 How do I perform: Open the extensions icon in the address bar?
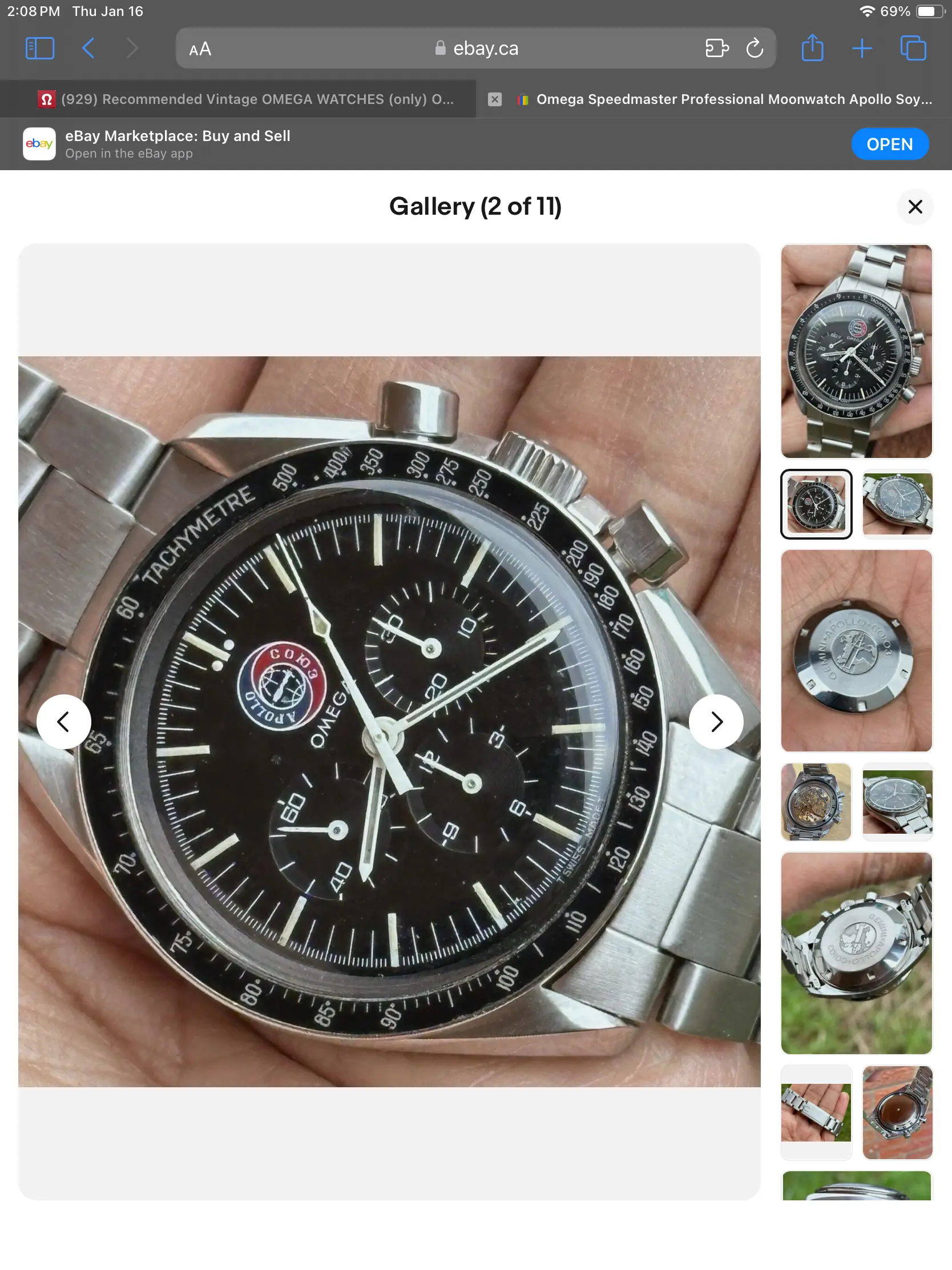[717, 49]
